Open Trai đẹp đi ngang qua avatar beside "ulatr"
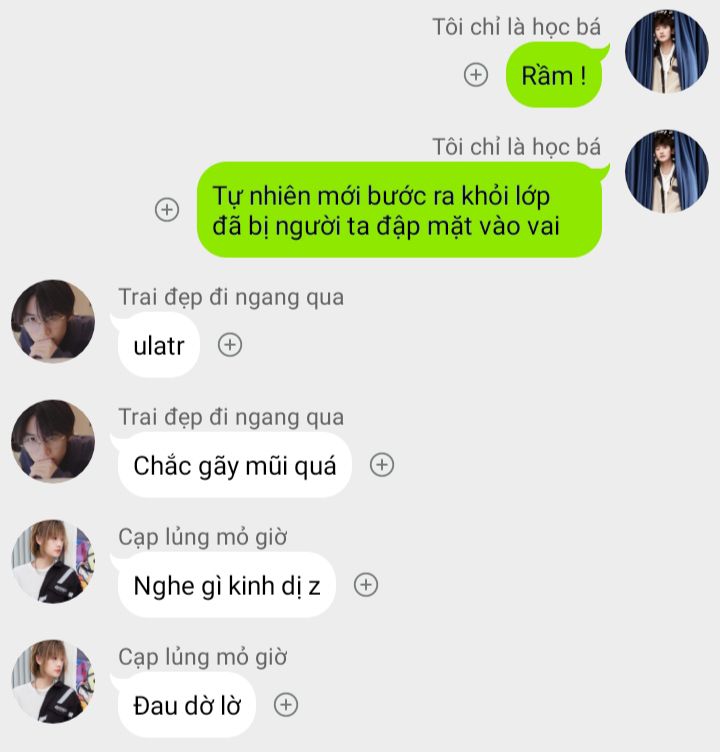720x752 pixels. [53, 321]
